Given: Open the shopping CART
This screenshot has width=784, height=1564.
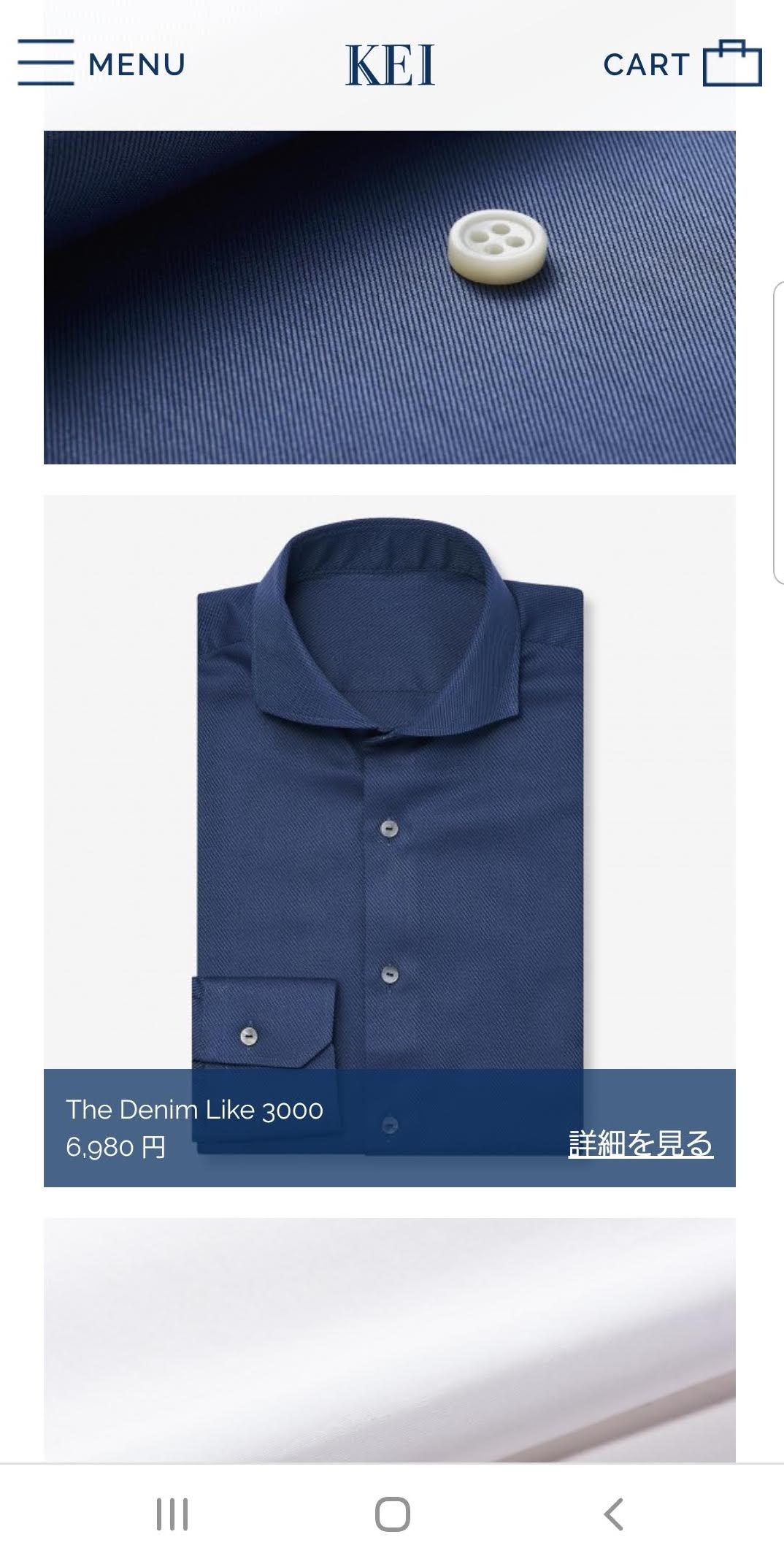Looking at the screenshot, I should [682, 64].
